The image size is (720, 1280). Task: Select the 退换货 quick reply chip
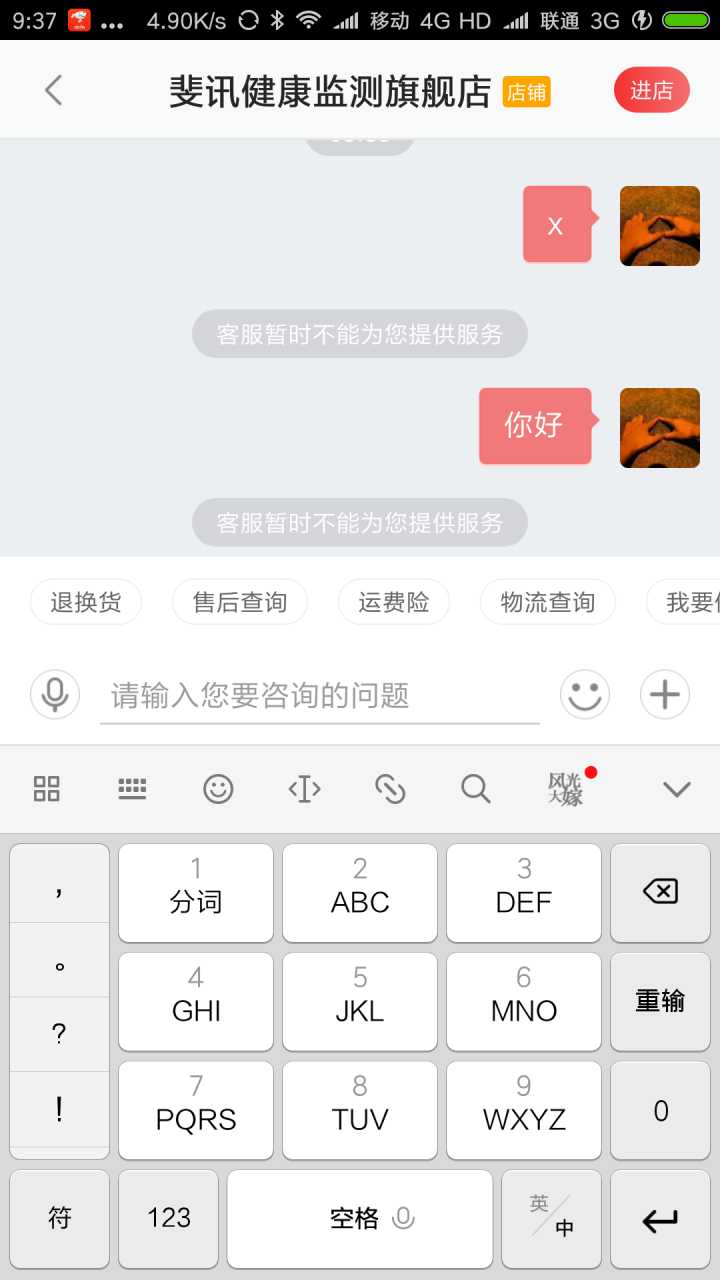click(x=86, y=602)
